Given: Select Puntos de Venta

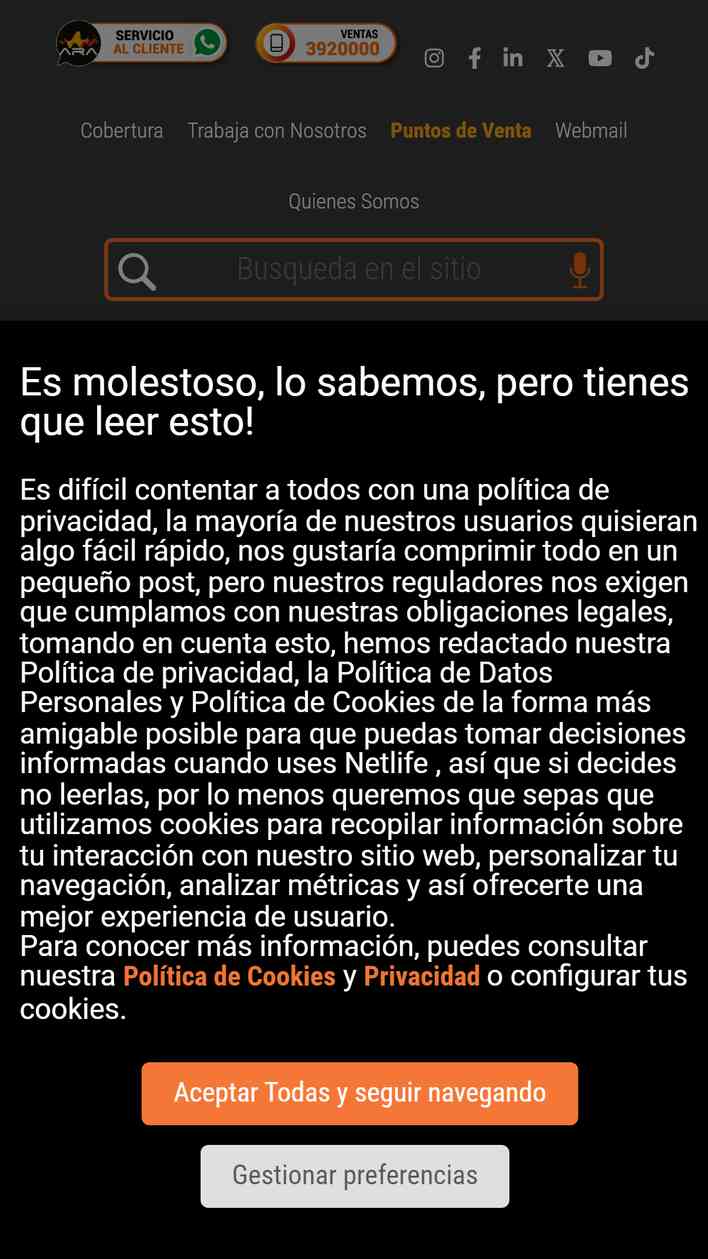Looking at the screenshot, I should pos(461,130).
